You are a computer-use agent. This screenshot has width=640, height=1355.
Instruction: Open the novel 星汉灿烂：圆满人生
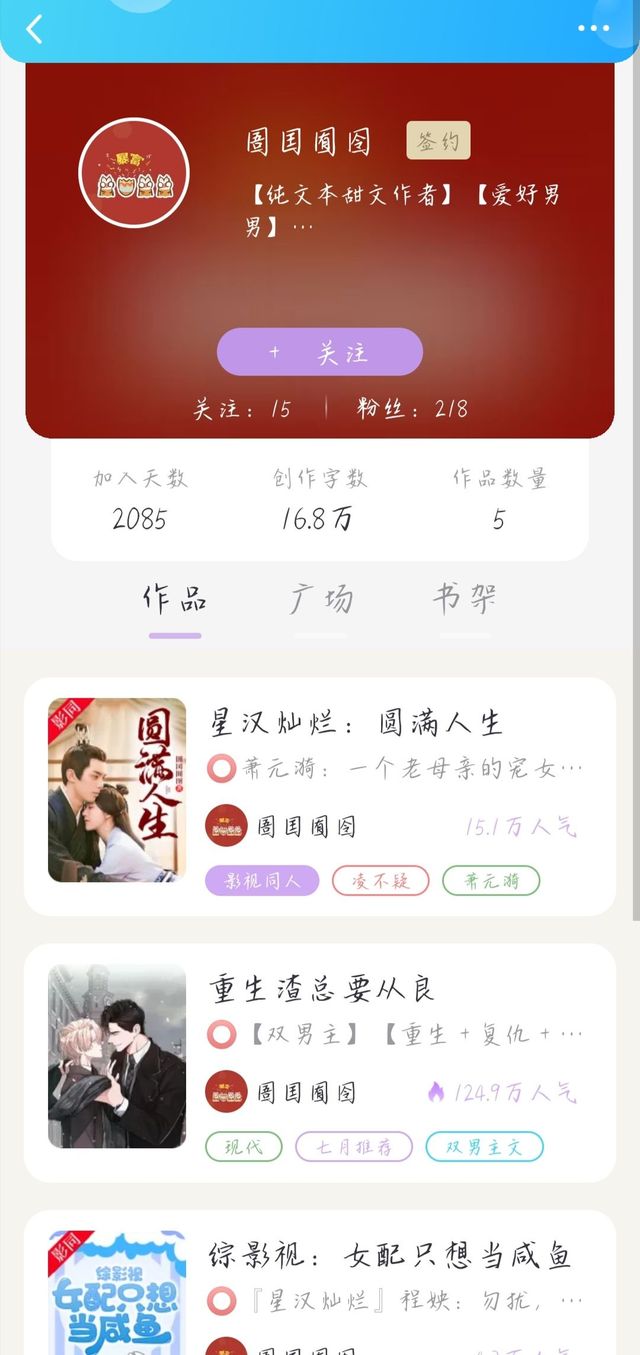tap(356, 723)
